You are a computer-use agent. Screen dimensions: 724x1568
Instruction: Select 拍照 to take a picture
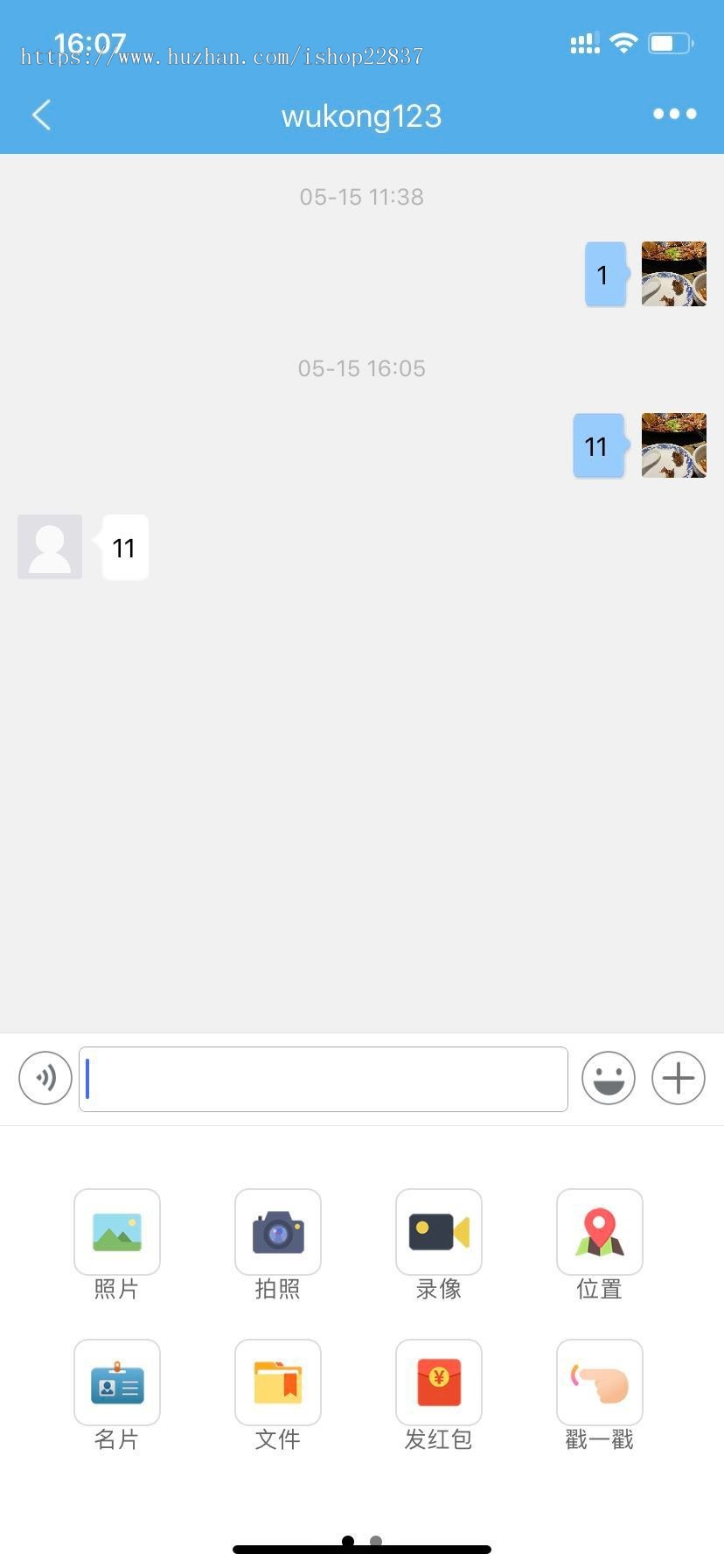(x=278, y=1232)
